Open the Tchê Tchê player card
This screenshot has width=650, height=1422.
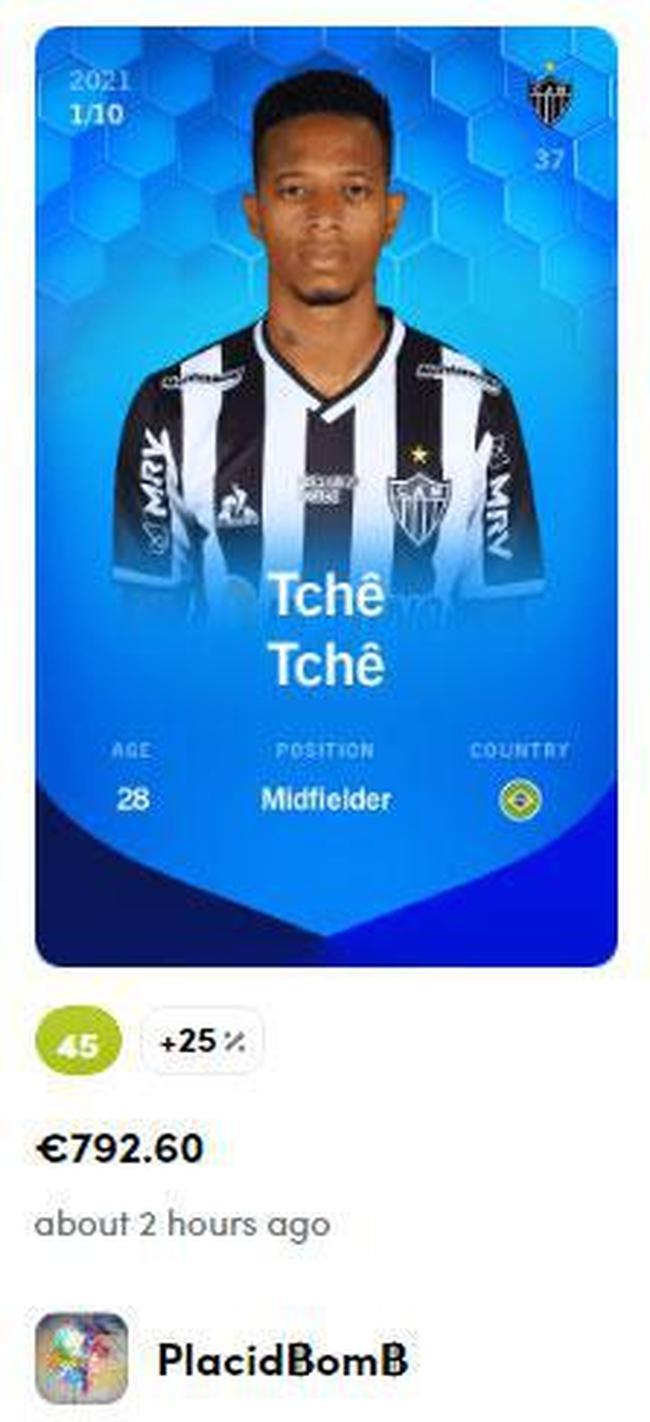pos(326,496)
